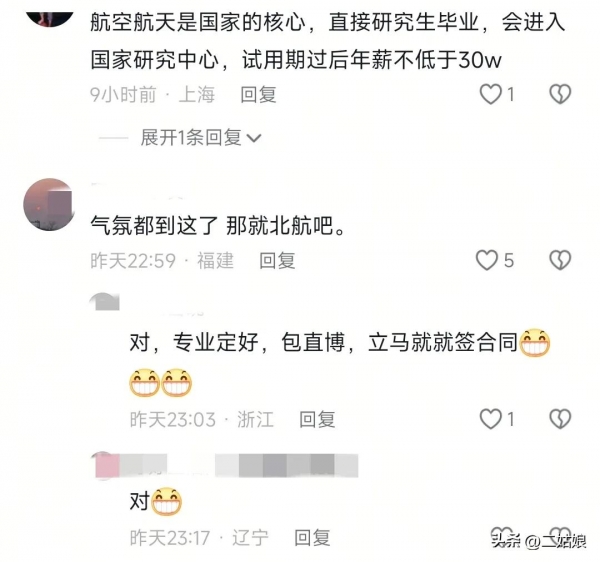Dislike the comment '气氛都到这了 那就北航吧'
Image resolution: width=600 pixels, height=562 pixels.
(560, 261)
